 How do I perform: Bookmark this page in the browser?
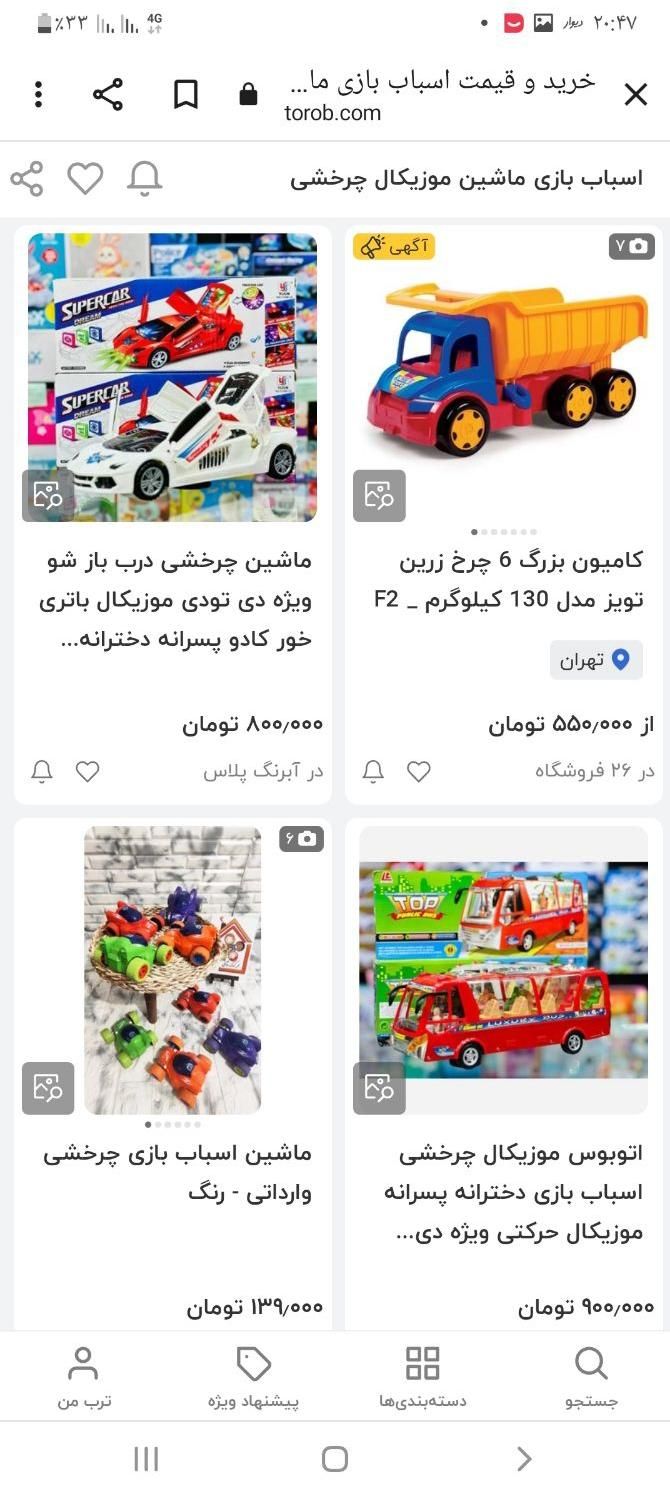coord(186,95)
